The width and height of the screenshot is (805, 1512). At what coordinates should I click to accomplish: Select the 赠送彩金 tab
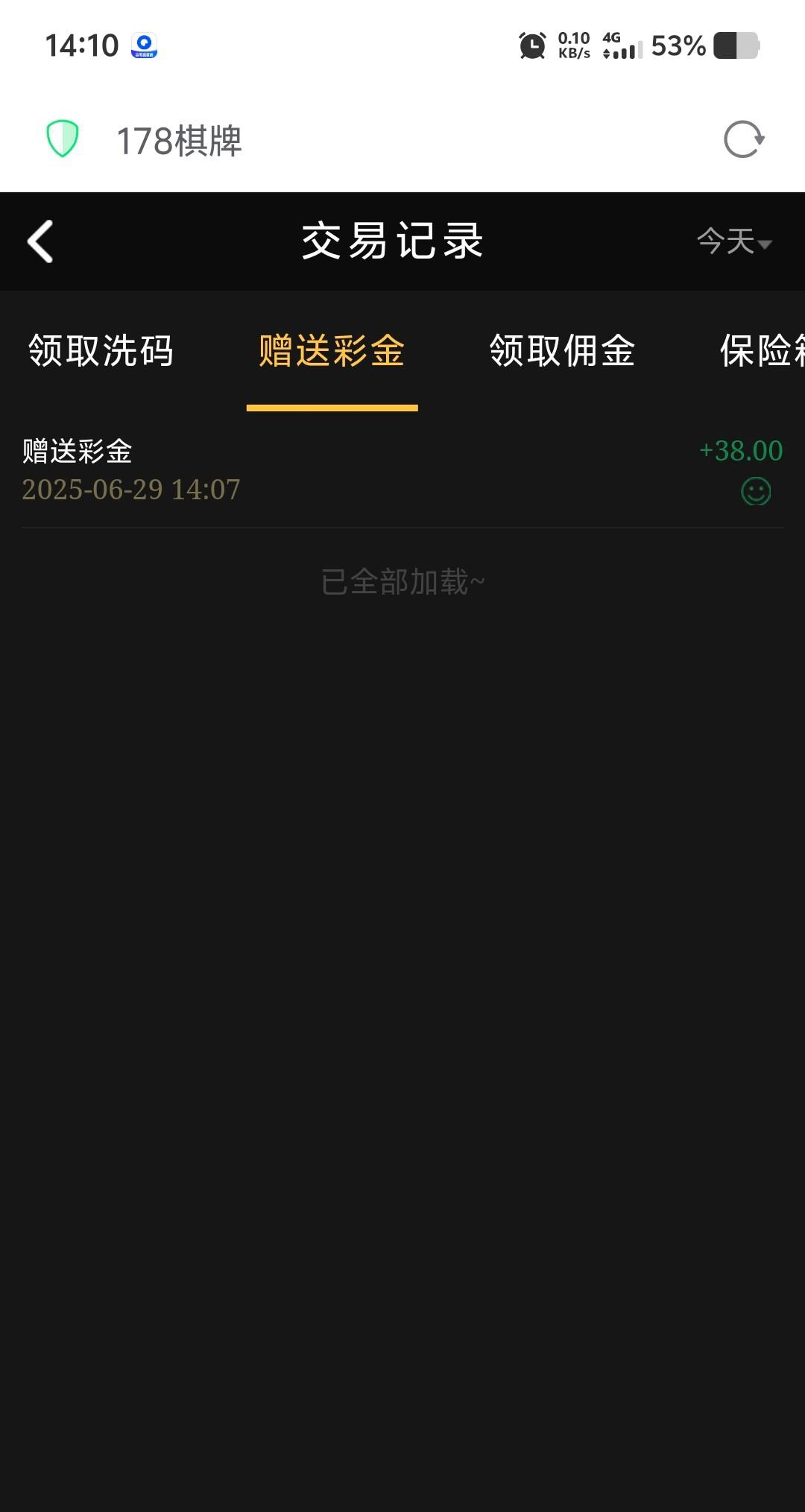tap(332, 350)
